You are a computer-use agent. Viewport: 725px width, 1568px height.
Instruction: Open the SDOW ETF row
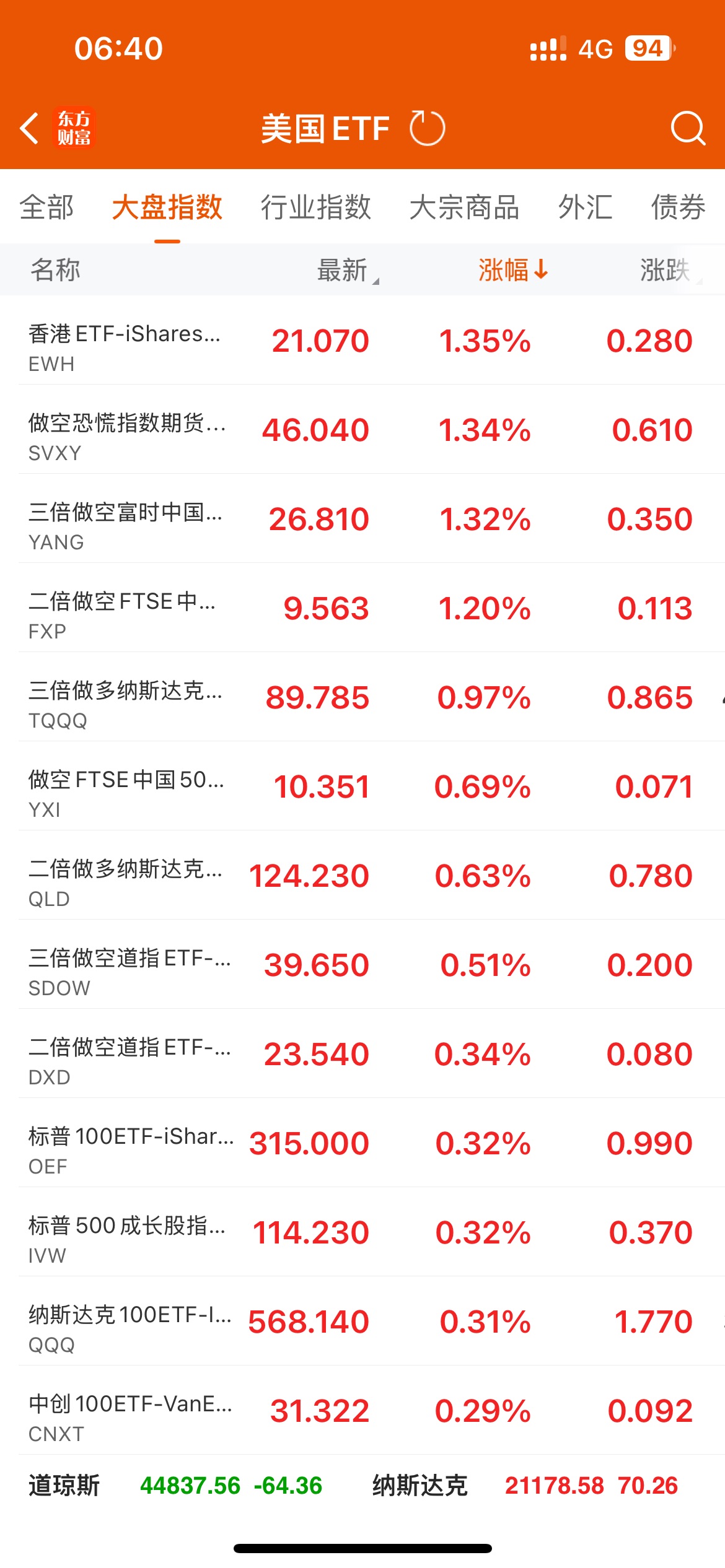[x=362, y=965]
